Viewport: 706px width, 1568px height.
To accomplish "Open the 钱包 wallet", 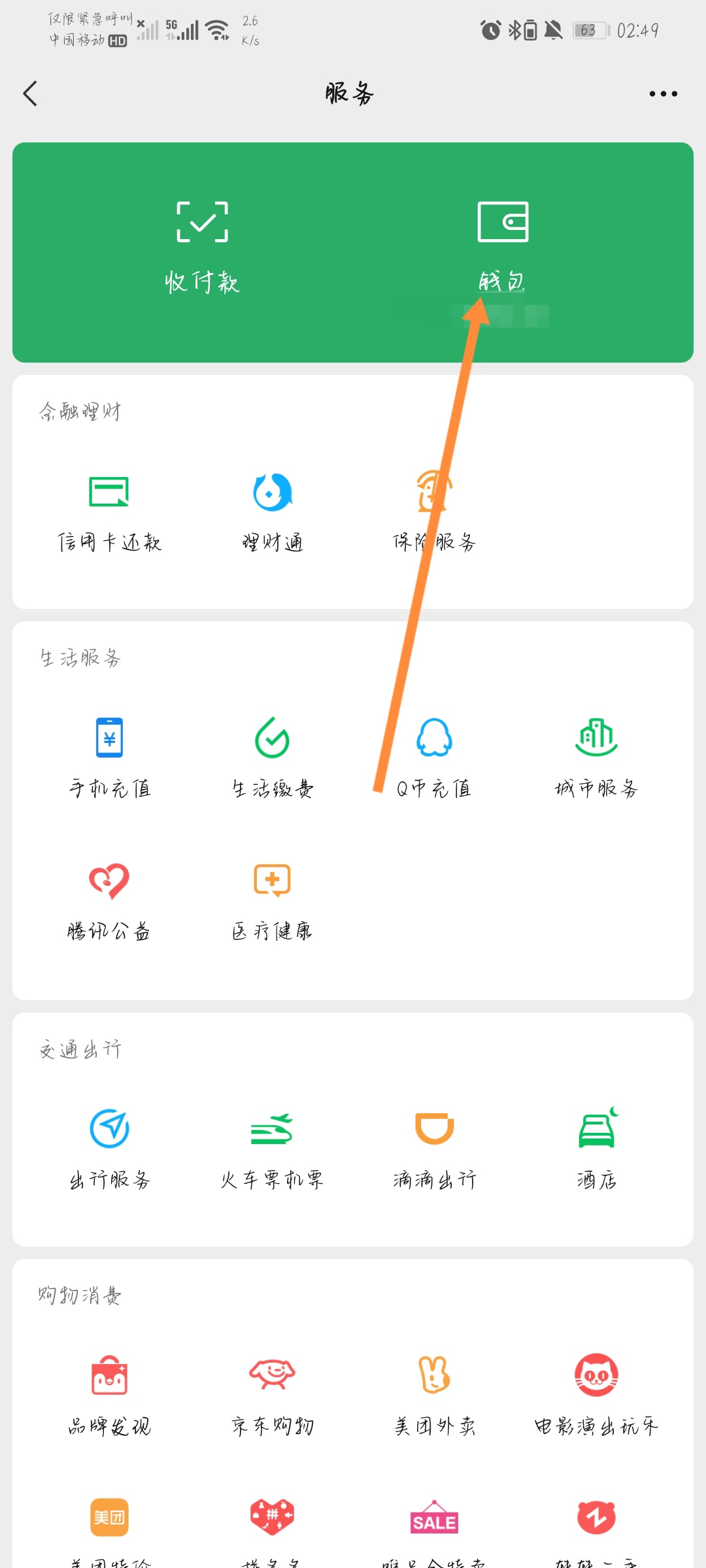I will pyautogui.click(x=503, y=248).
